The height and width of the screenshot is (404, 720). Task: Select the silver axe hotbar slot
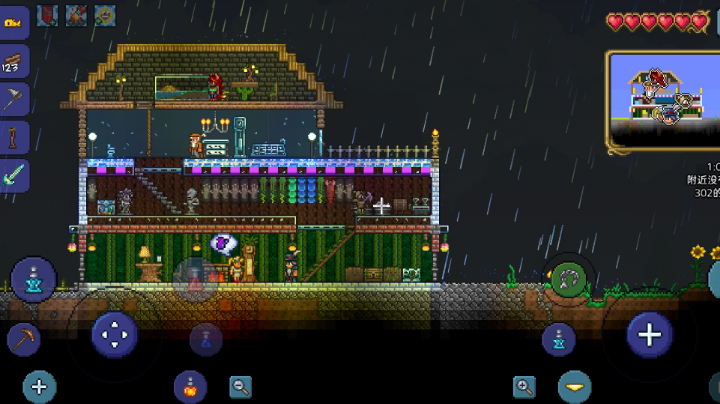point(14,100)
